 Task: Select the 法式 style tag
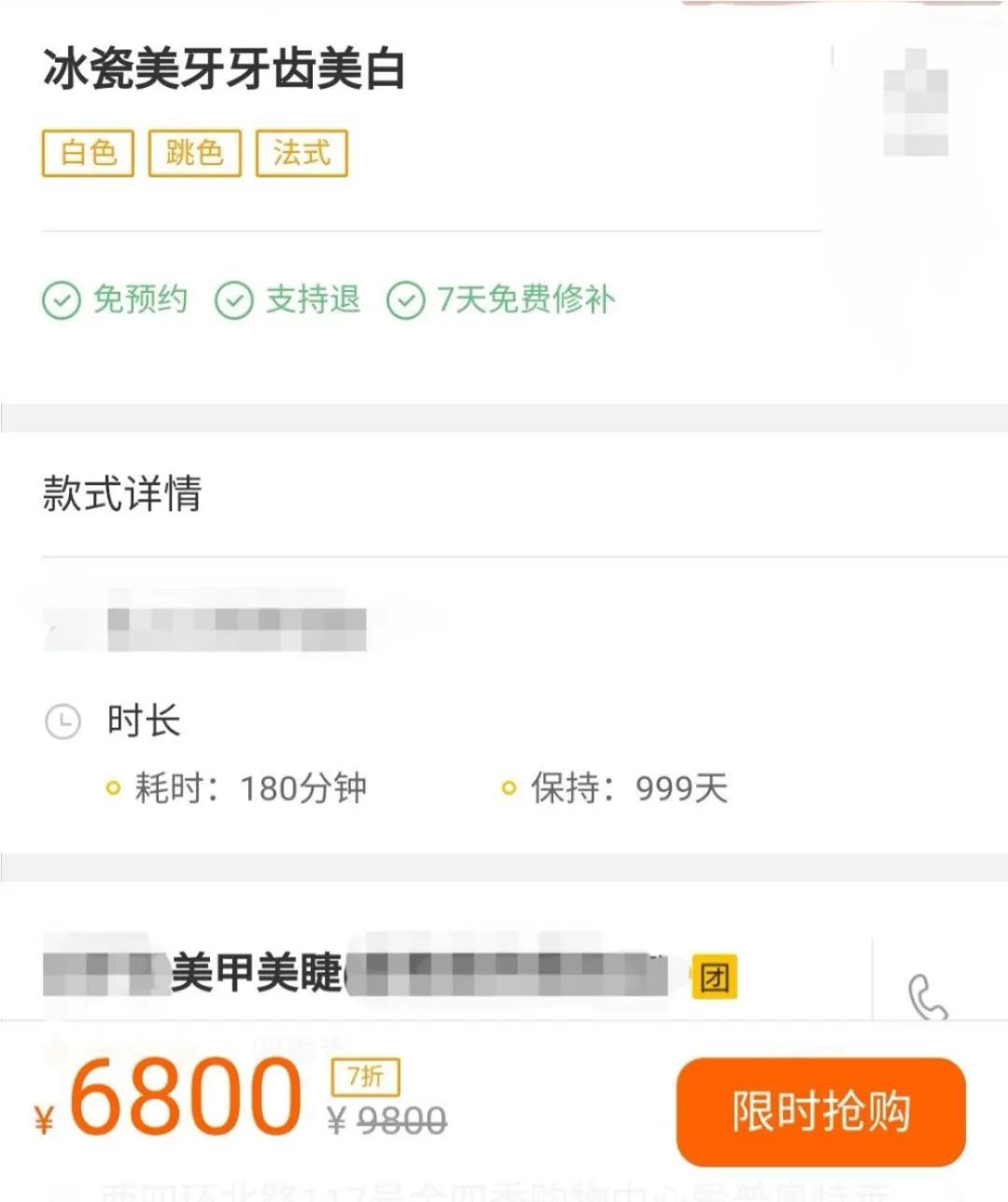pos(301,153)
